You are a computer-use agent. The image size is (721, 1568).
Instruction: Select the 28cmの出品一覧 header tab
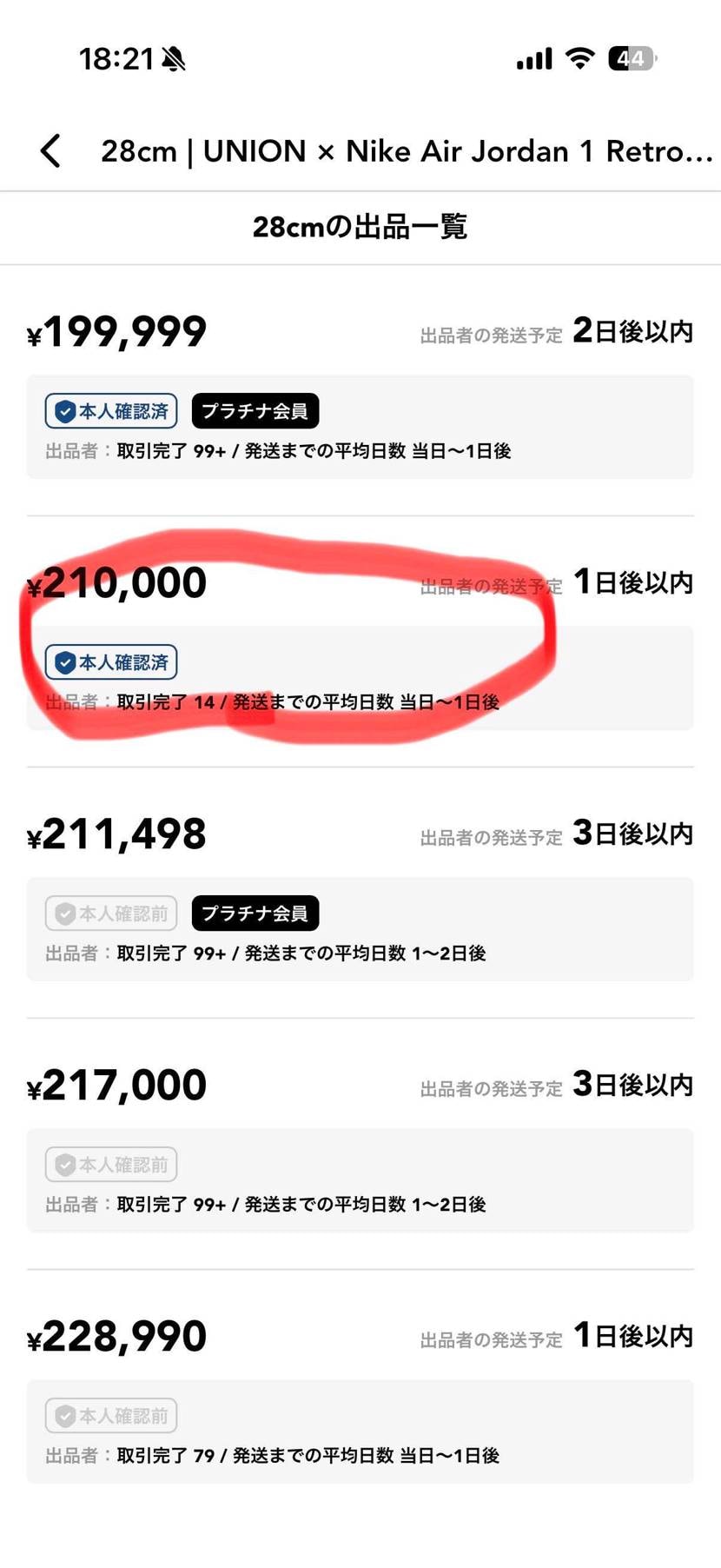360,227
